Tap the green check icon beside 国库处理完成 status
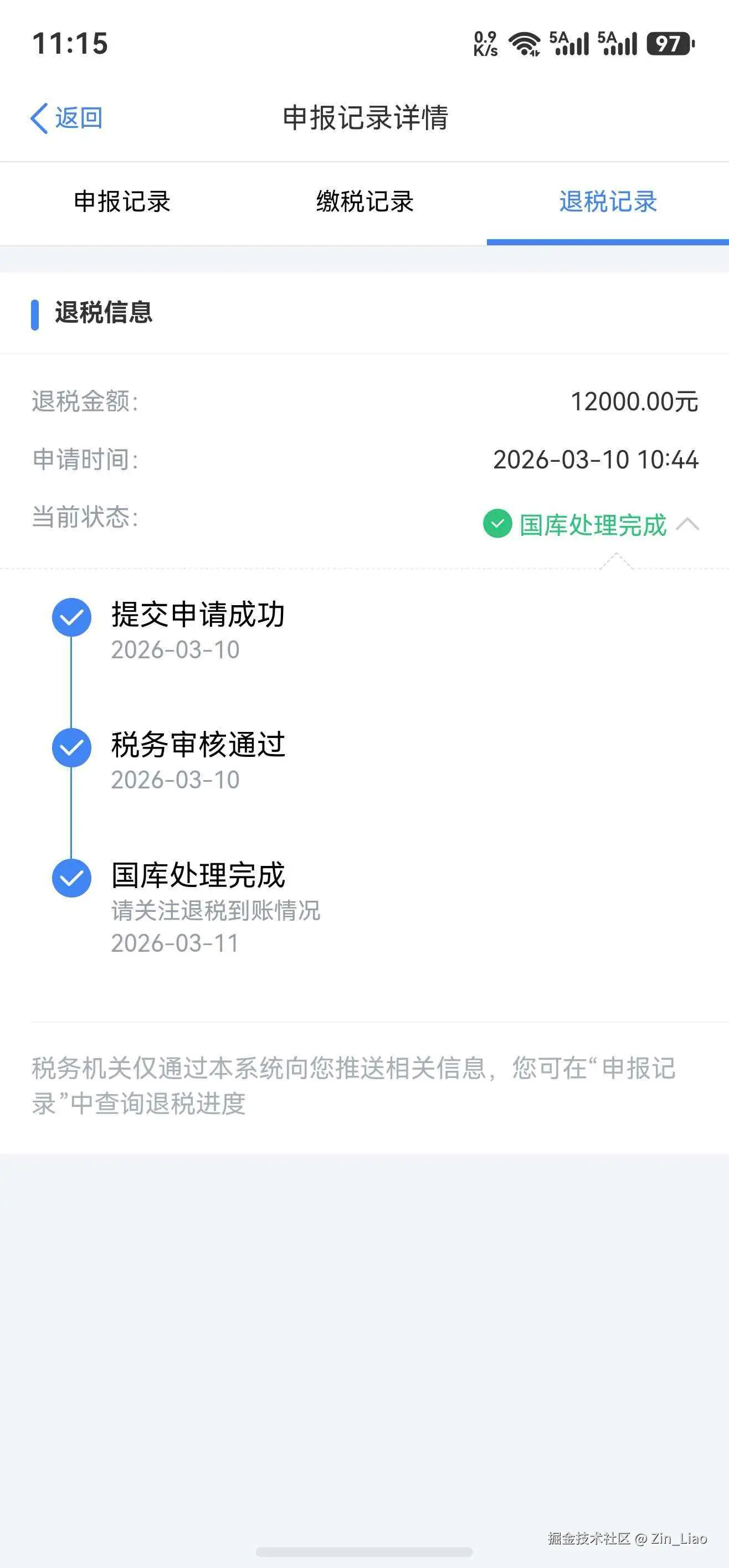729x1568 pixels. [498, 522]
